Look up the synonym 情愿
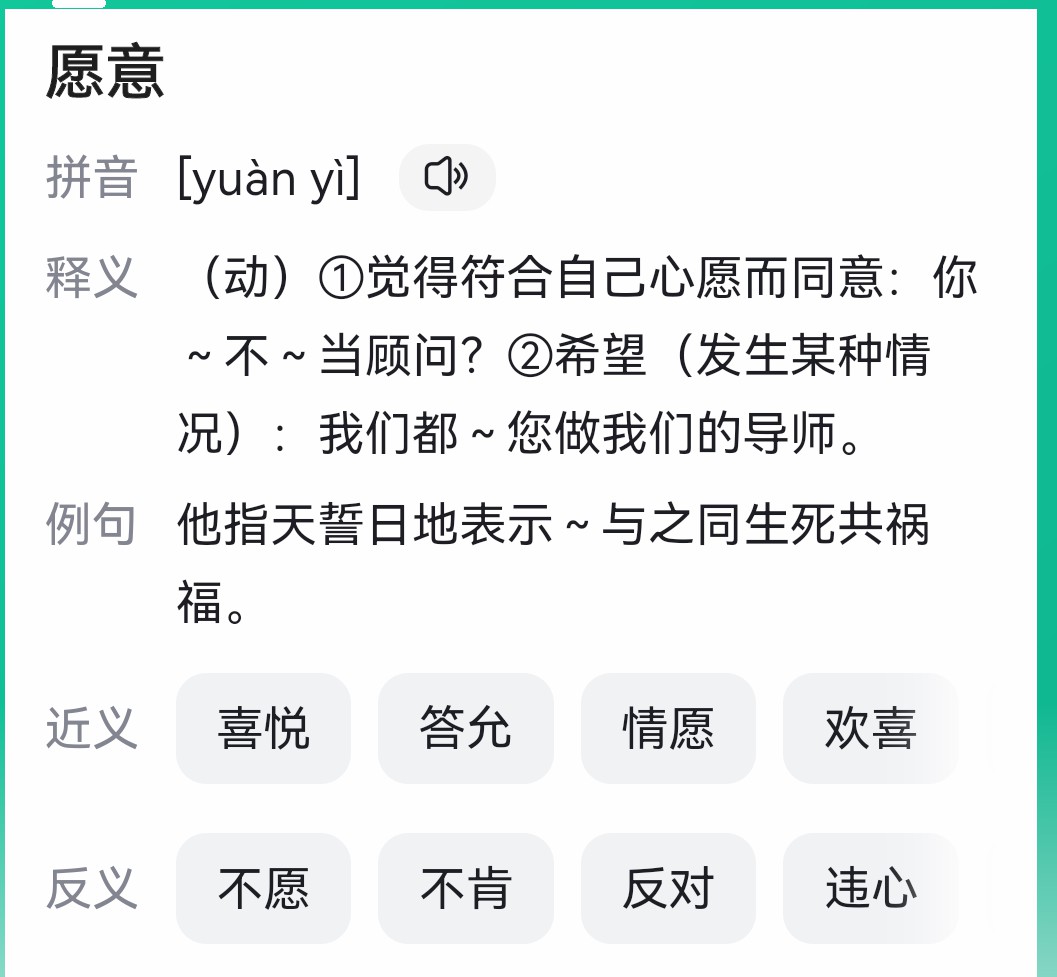The height and width of the screenshot is (977, 1057). (x=668, y=728)
